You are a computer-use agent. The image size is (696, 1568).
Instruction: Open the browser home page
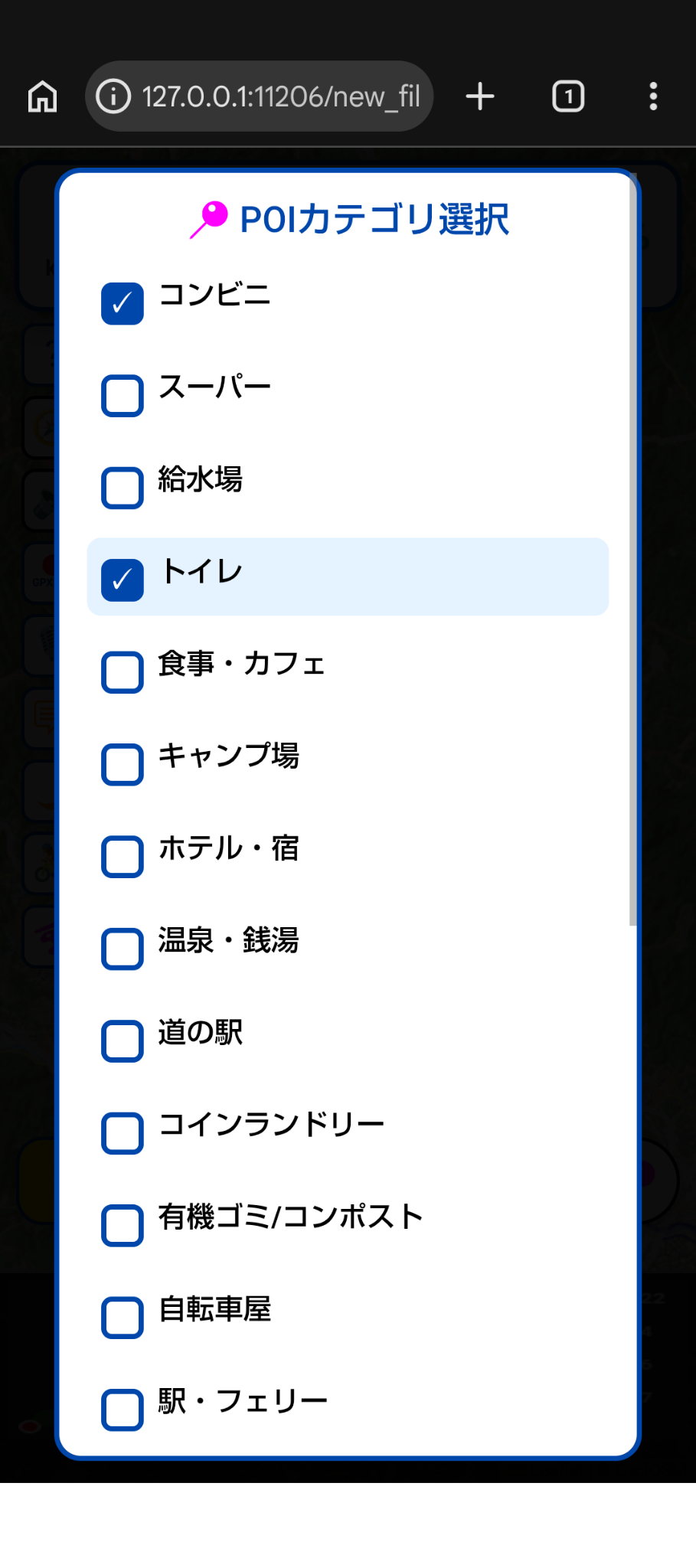click(x=43, y=96)
